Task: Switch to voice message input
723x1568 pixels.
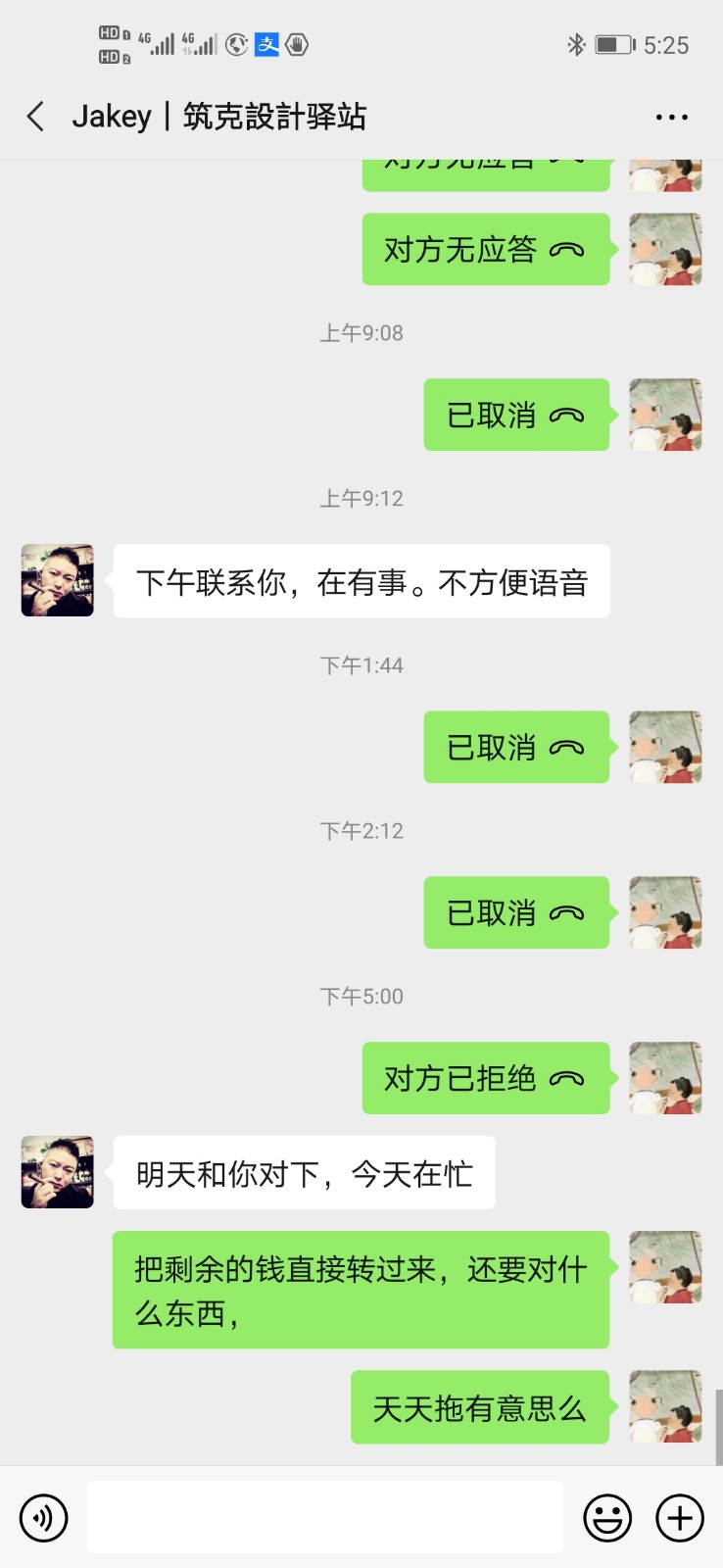Action: point(43,1518)
